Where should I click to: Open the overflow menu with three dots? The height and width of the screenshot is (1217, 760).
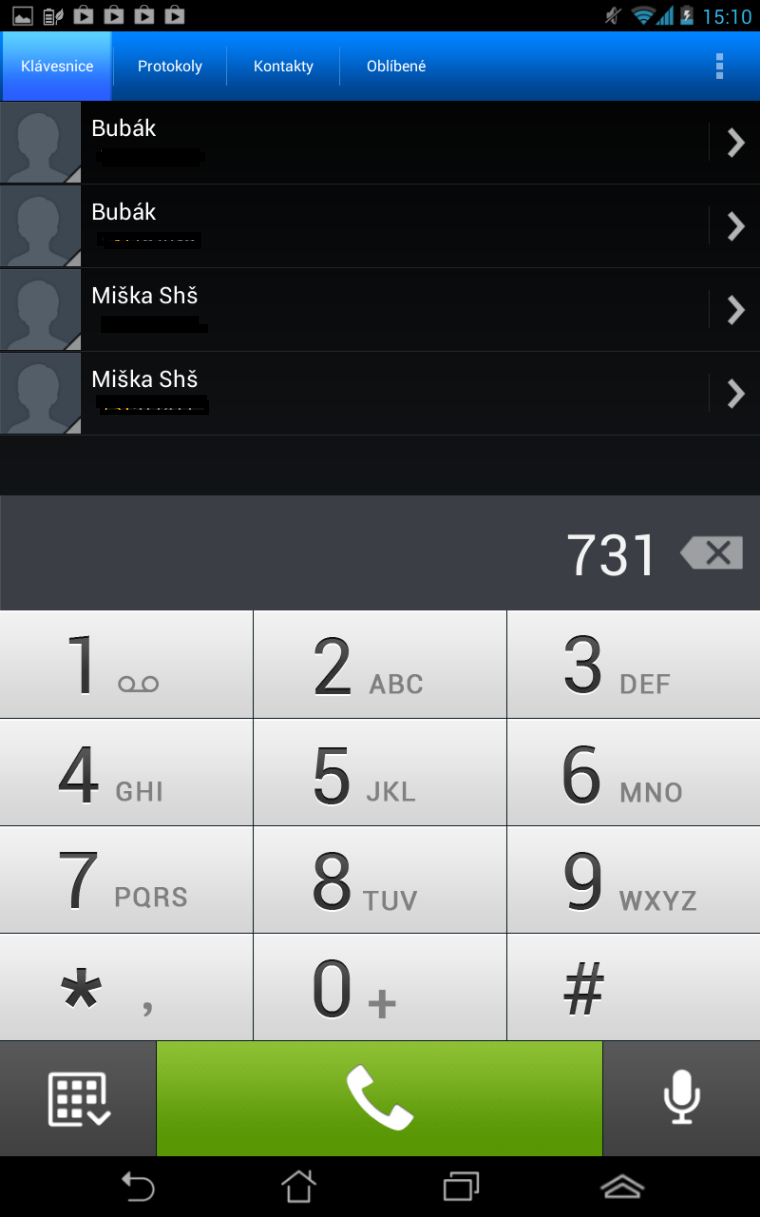point(718,66)
